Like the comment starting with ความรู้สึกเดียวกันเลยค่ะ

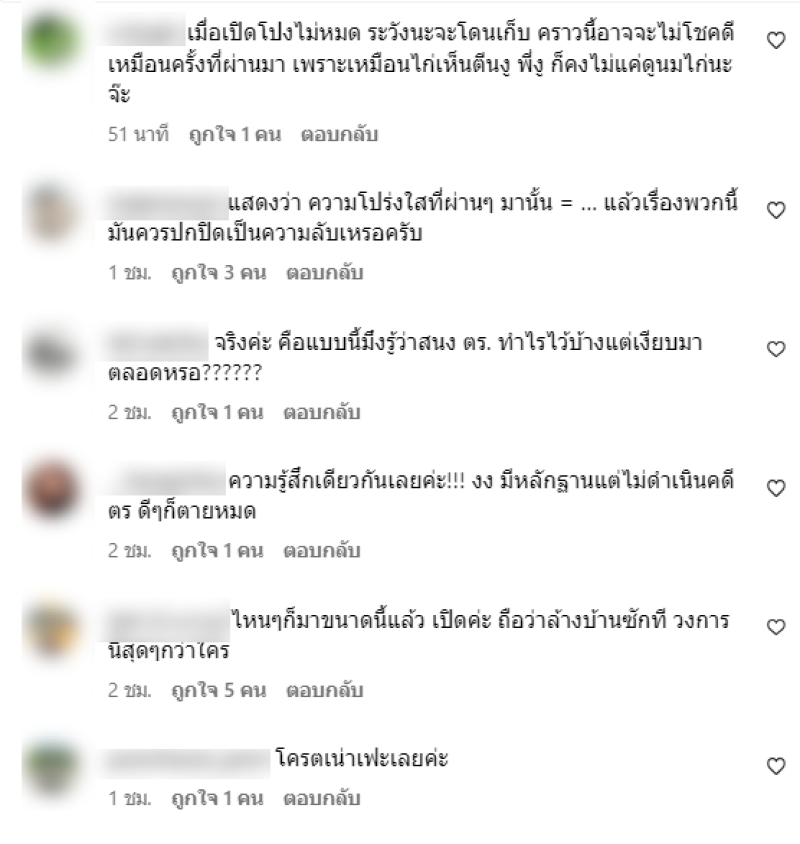(x=774, y=488)
